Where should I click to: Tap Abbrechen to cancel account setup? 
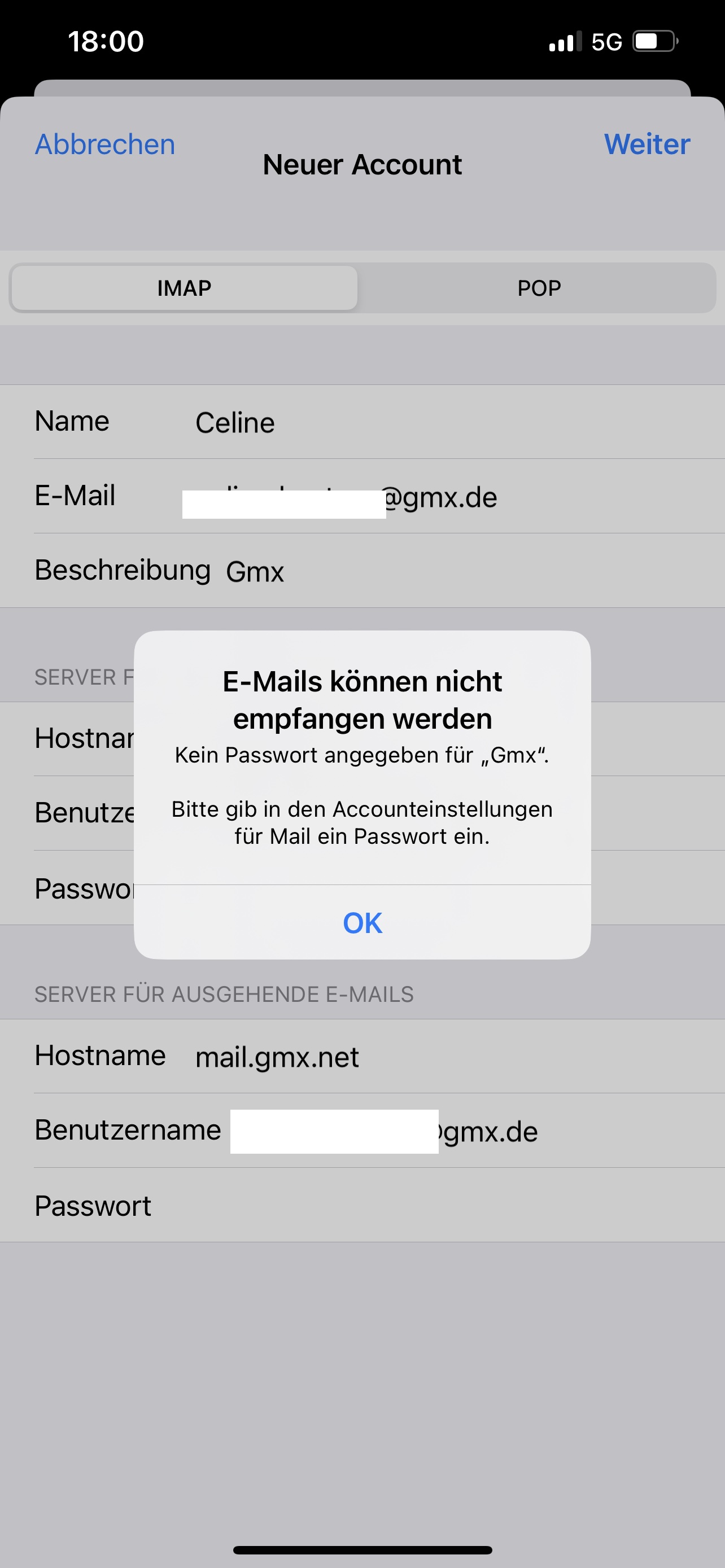pos(106,144)
